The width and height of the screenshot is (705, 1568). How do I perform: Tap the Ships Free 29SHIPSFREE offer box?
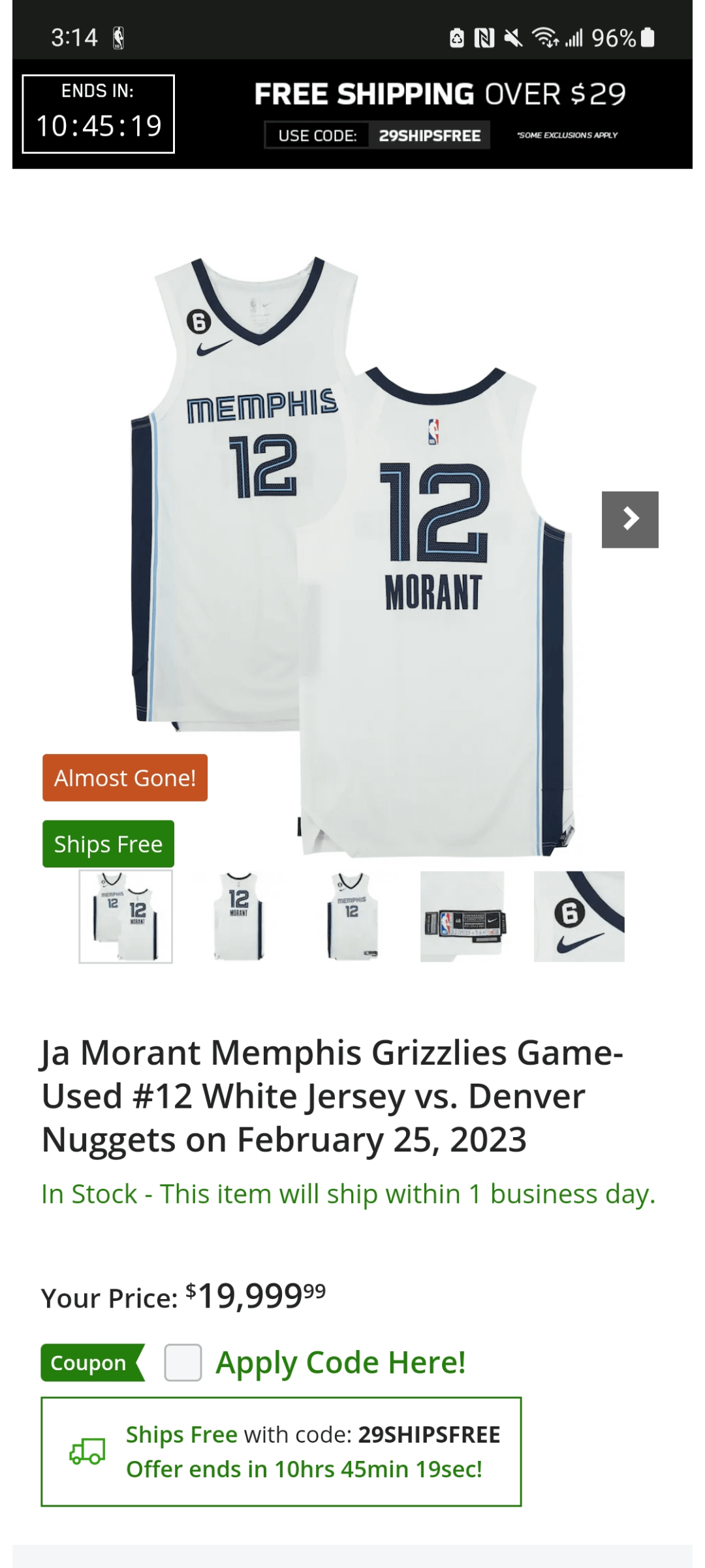[x=281, y=1452]
